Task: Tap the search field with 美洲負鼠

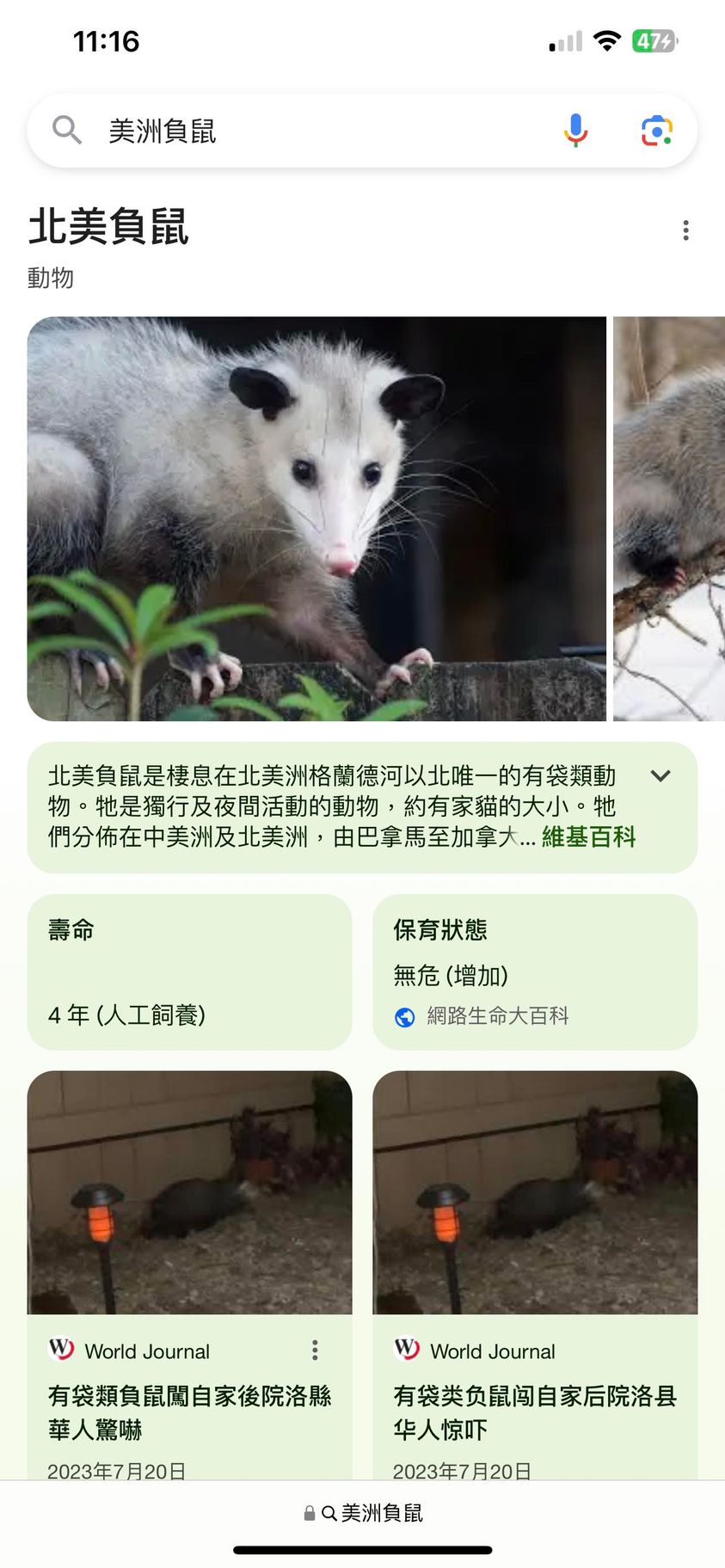Action: pyautogui.click(x=301, y=132)
